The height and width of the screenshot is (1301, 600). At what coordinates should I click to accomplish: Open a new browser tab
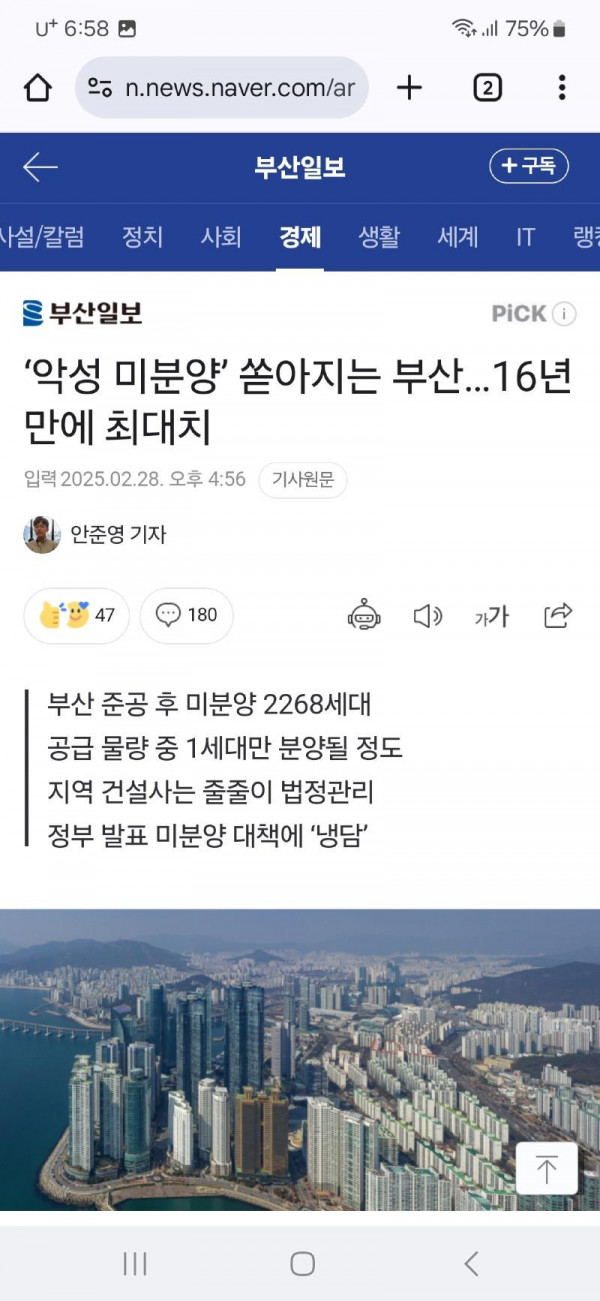409,88
